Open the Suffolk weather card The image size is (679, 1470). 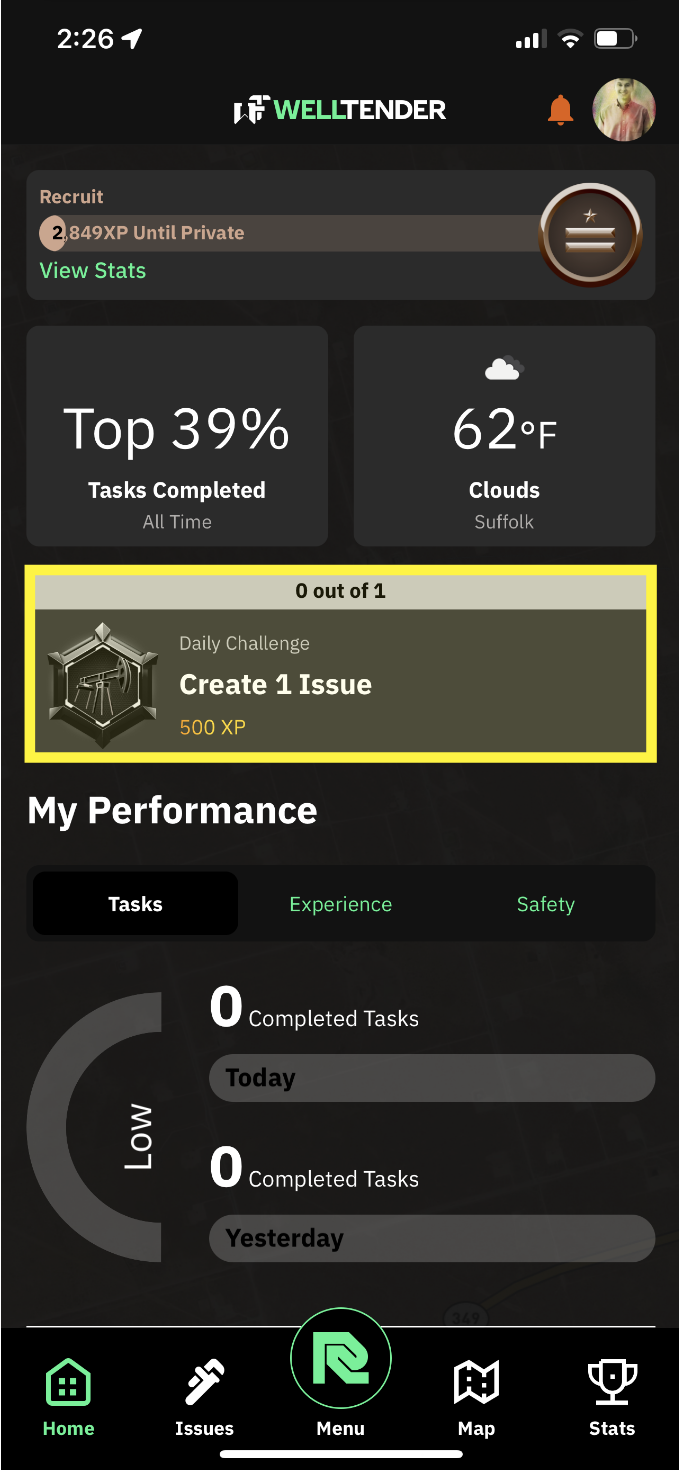[x=504, y=436]
